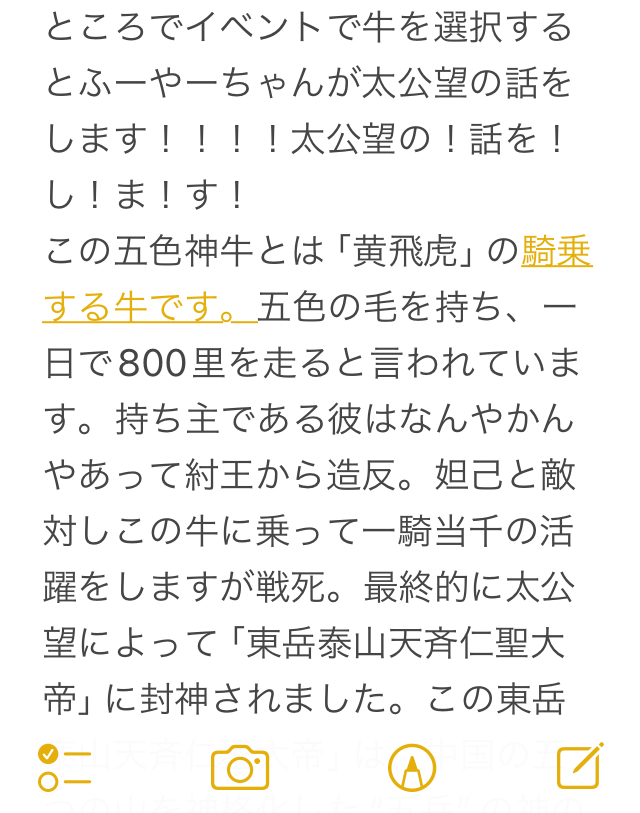The width and height of the screenshot is (640, 813).
Task: Open the underlined 騎乗する牛です link
Action: [150, 303]
